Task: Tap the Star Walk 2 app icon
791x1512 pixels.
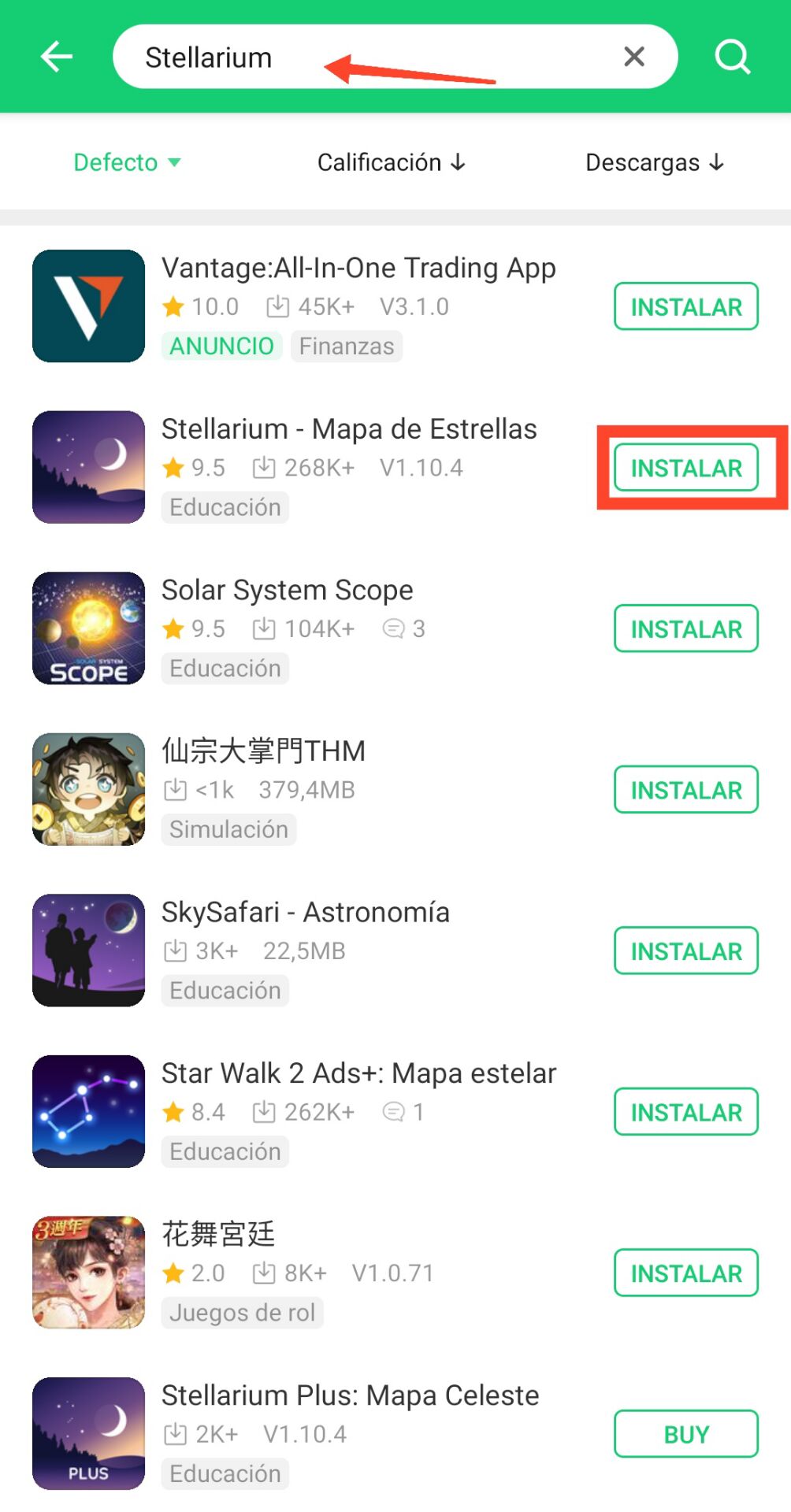Action: [x=88, y=1112]
